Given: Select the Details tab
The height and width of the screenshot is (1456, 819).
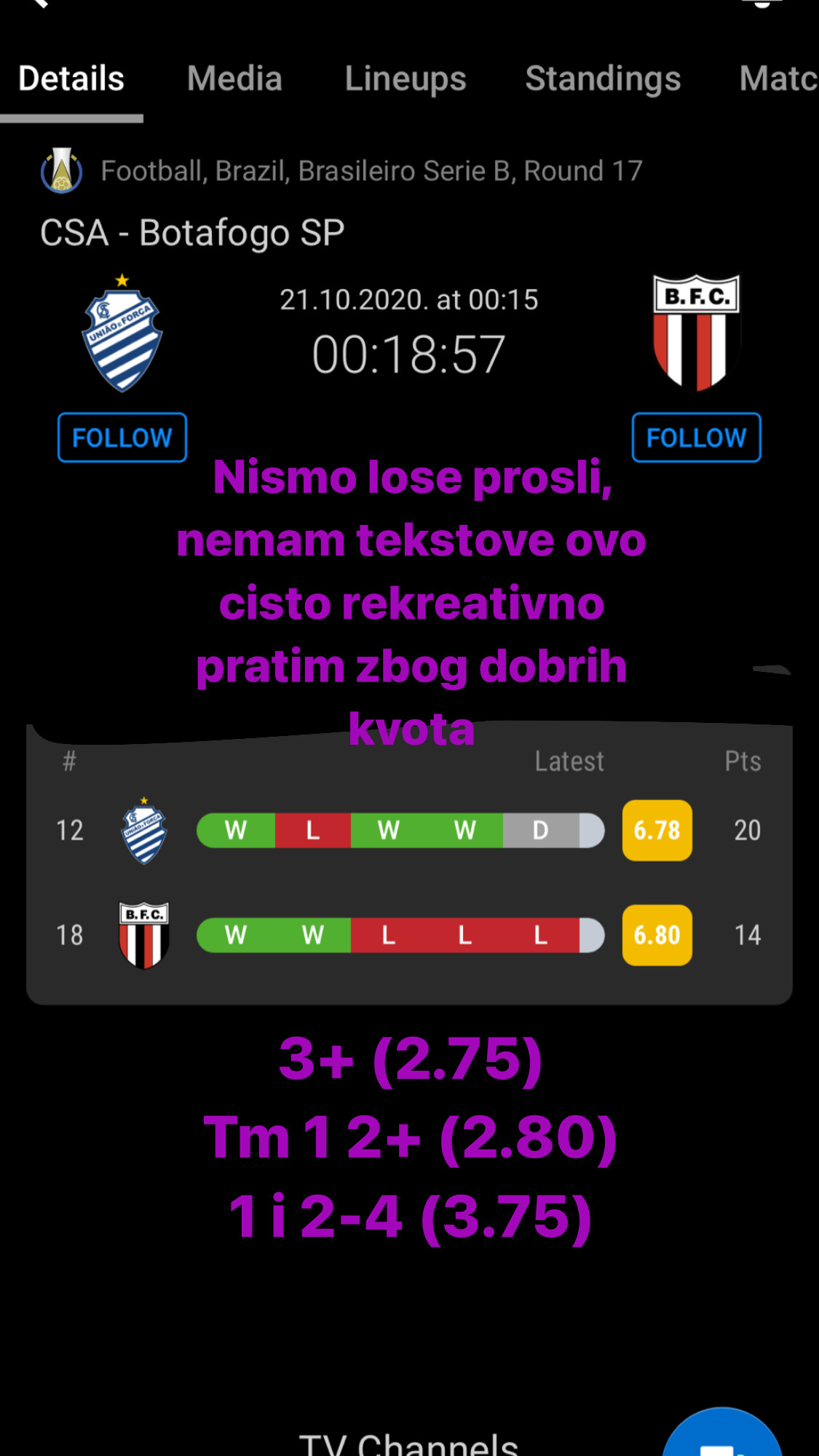Looking at the screenshot, I should pos(71,79).
